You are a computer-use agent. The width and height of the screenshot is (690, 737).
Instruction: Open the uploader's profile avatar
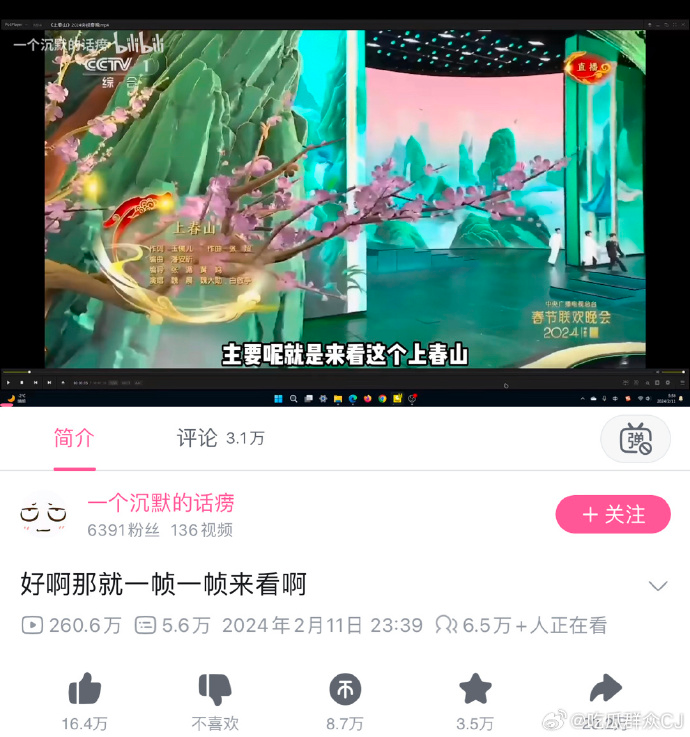pos(43,514)
